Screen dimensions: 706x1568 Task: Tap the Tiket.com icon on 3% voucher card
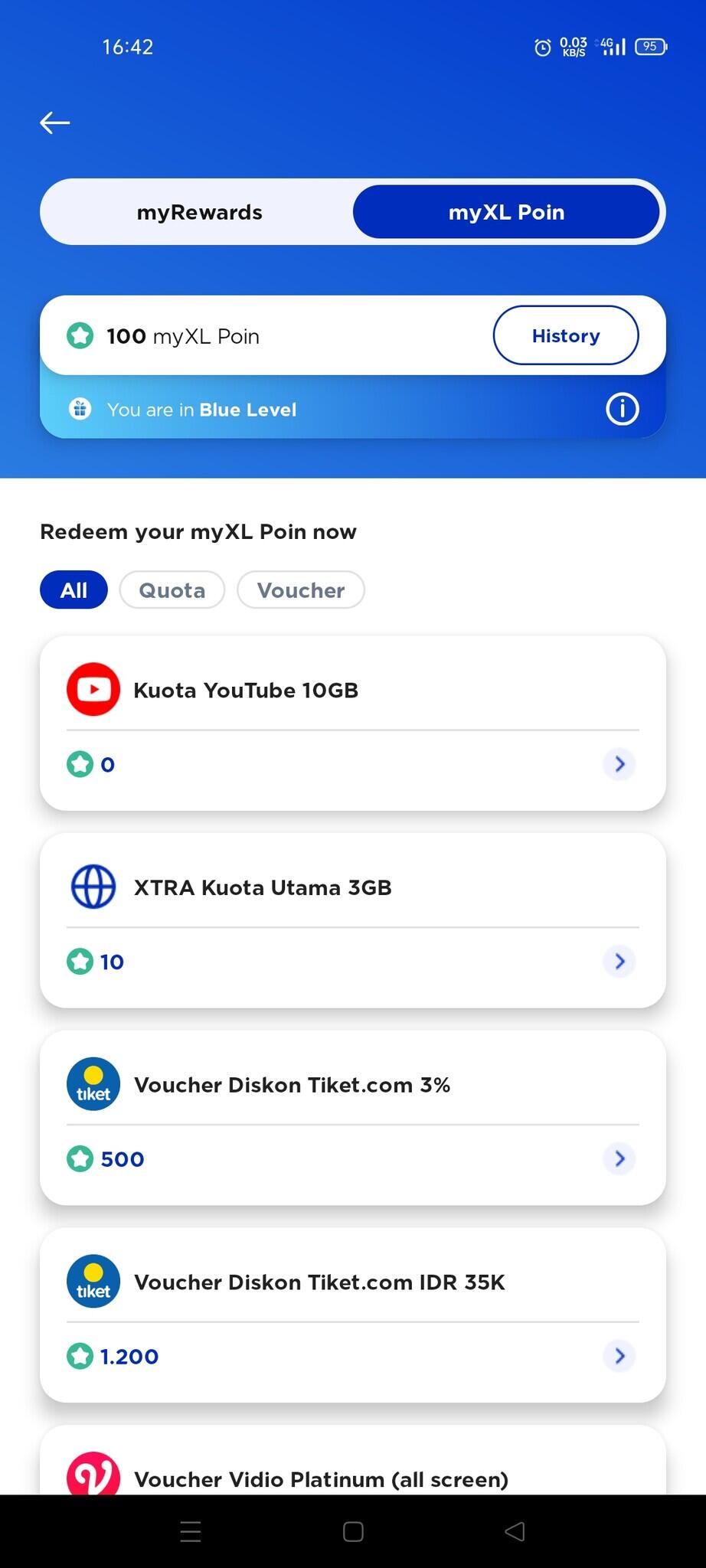point(93,1084)
